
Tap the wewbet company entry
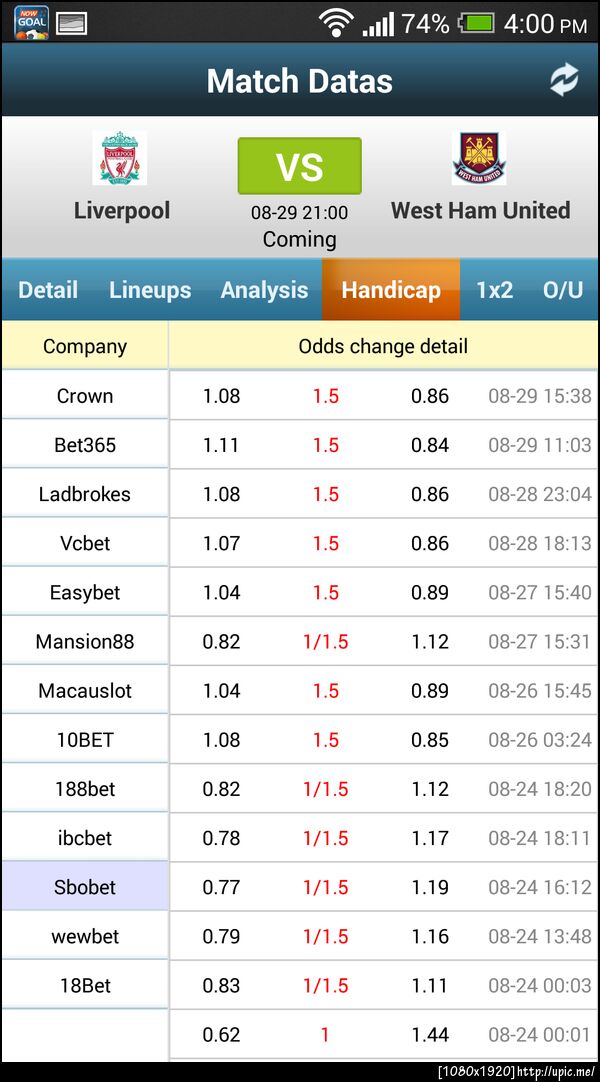85,936
